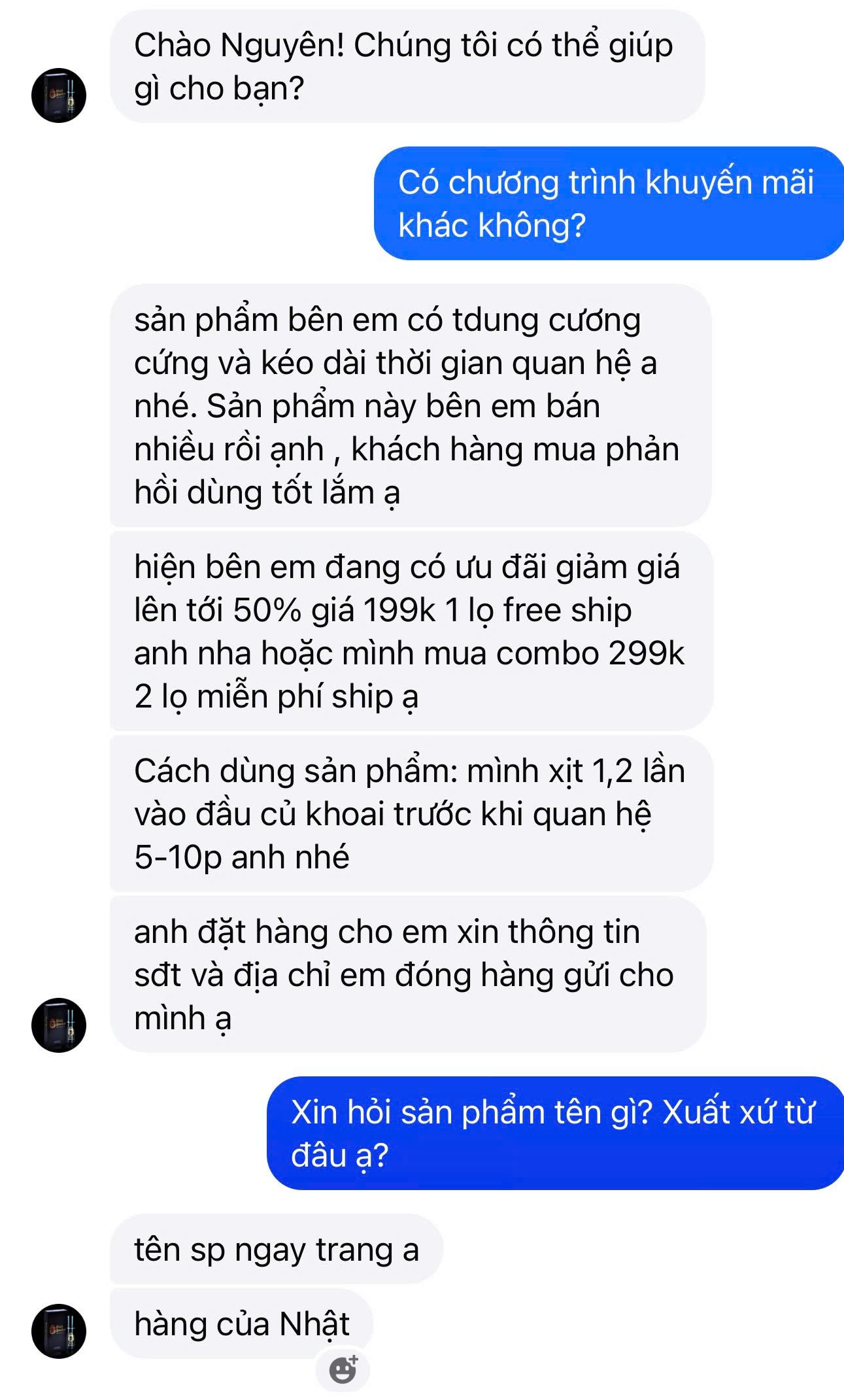Add a reaction to the "hàng của Nhật" message

pos(343,1369)
